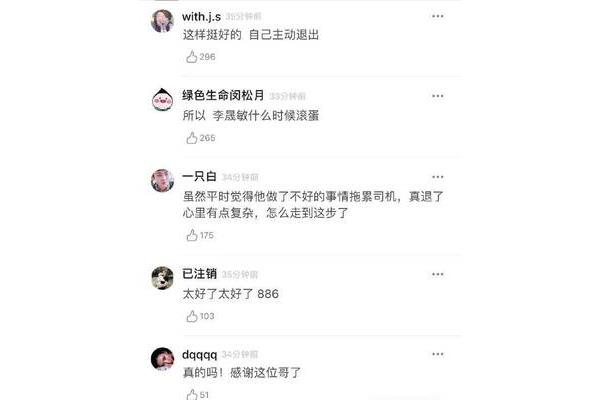Like the comment by with.j.s
Screen dimensions: 600x400
190,57
